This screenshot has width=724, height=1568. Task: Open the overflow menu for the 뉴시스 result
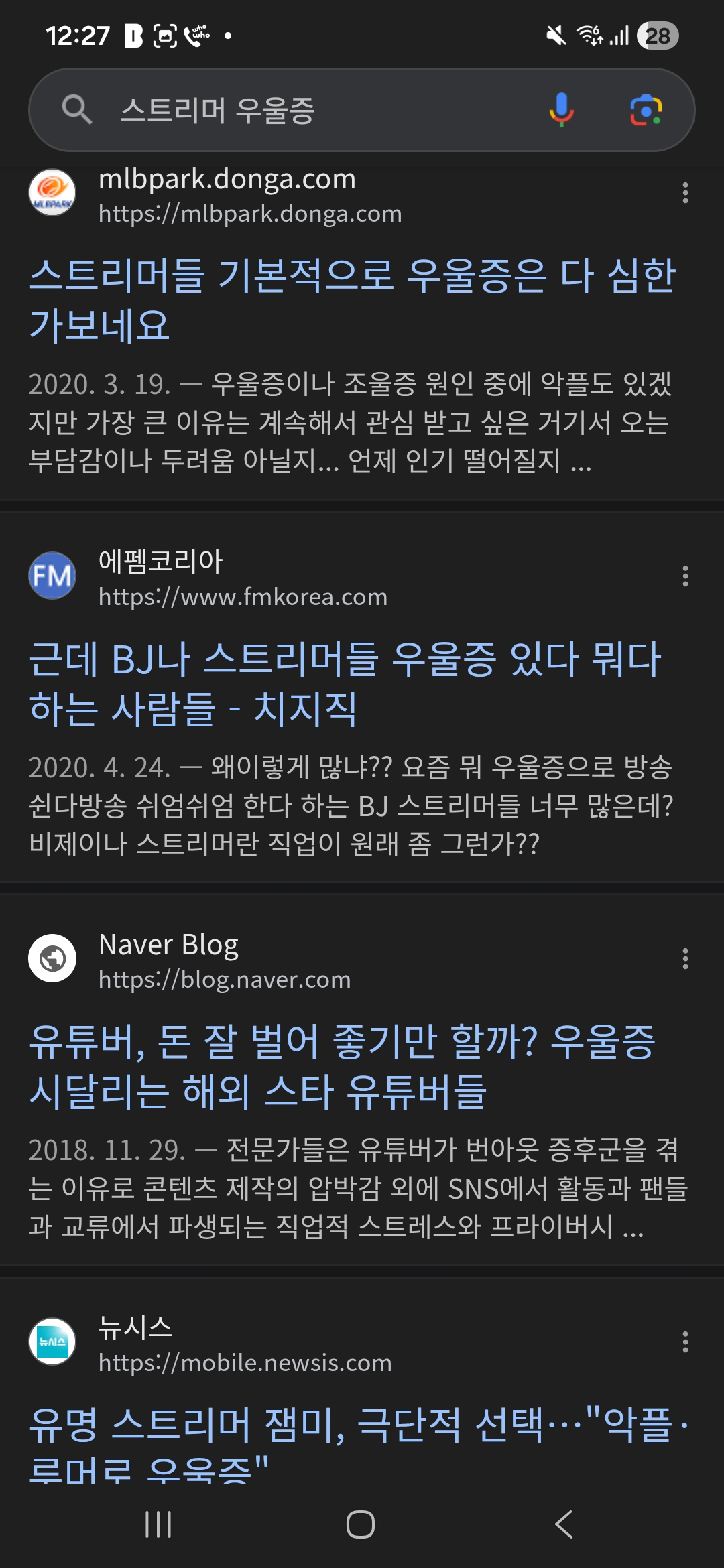pyautogui.click(x=685, y=1342)
